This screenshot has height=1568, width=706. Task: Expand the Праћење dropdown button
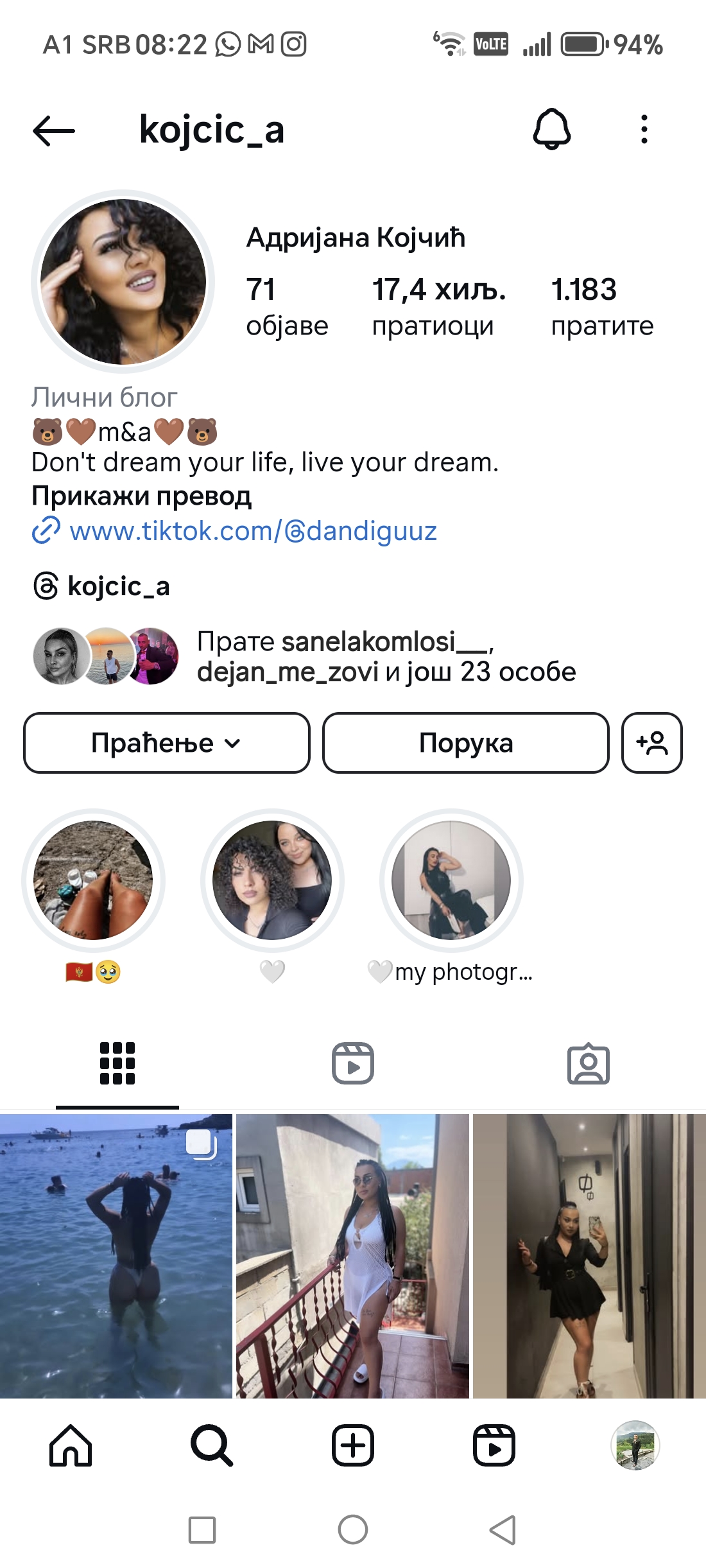point(167,743)
